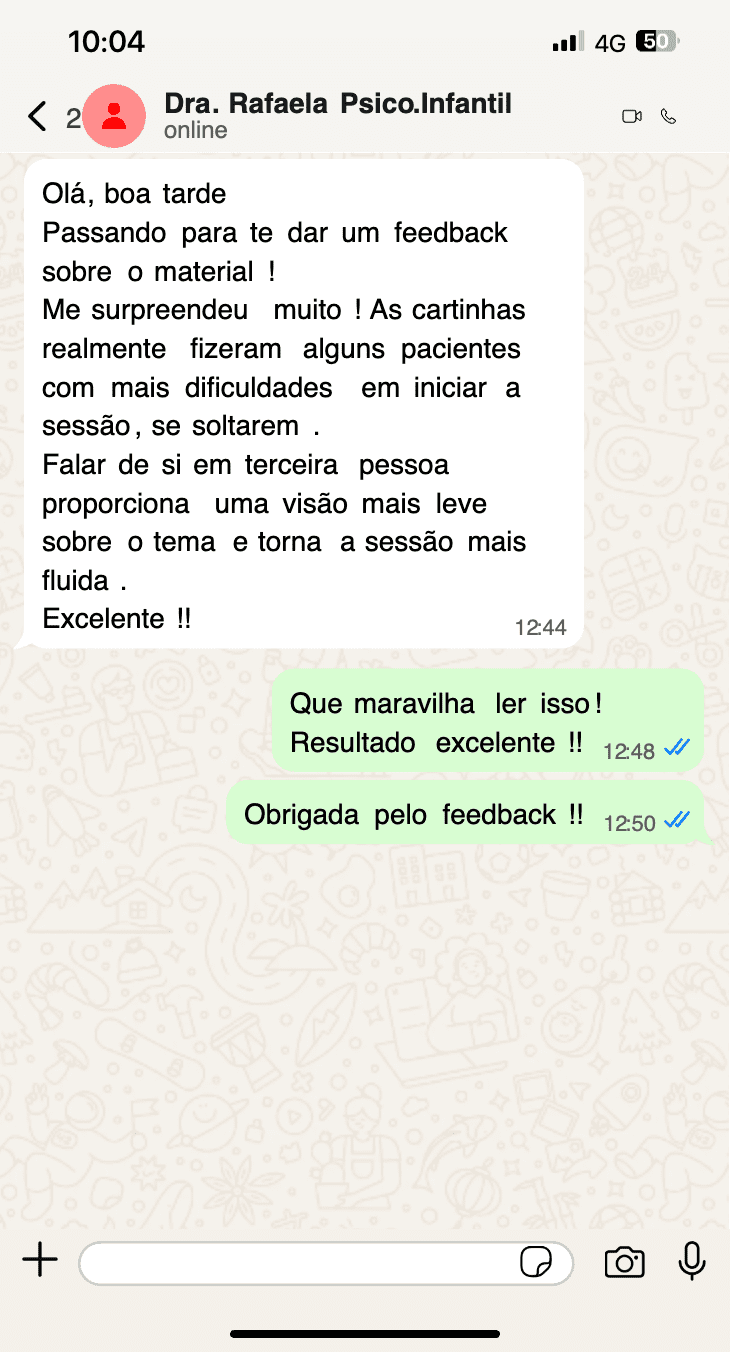Start a voice call with Dra. Rafaela

669,117
